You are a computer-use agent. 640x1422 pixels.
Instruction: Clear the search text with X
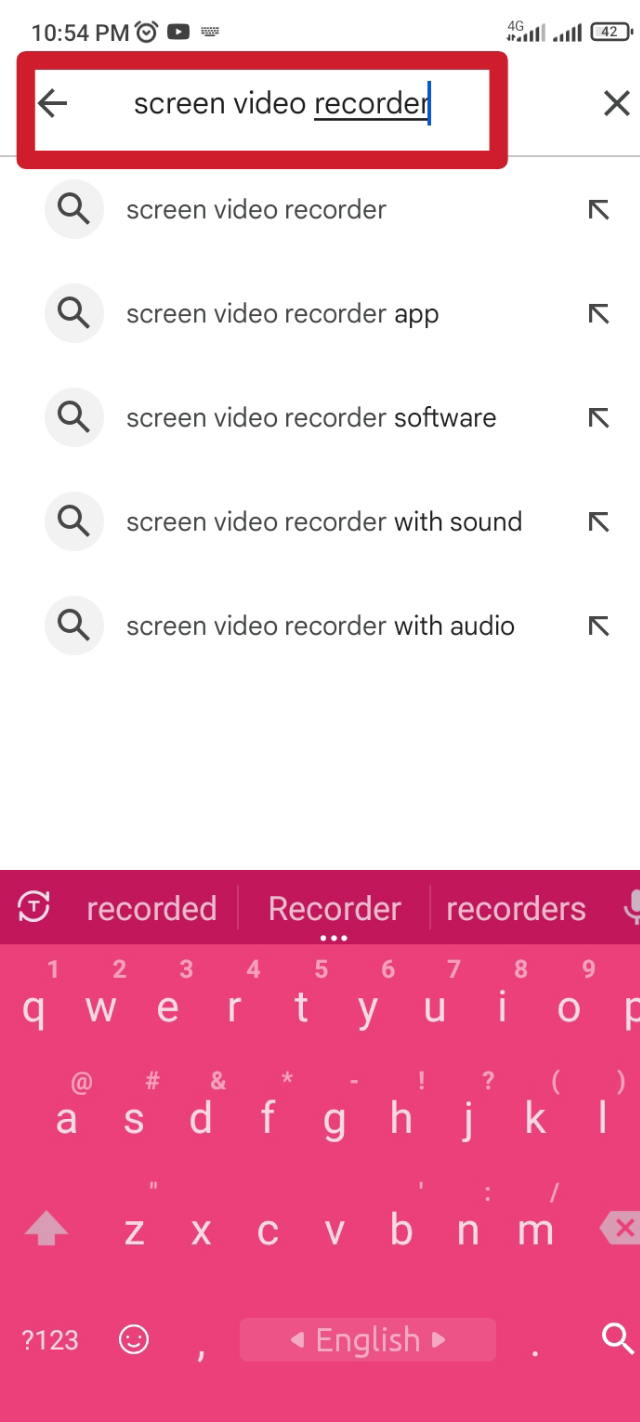616,103
